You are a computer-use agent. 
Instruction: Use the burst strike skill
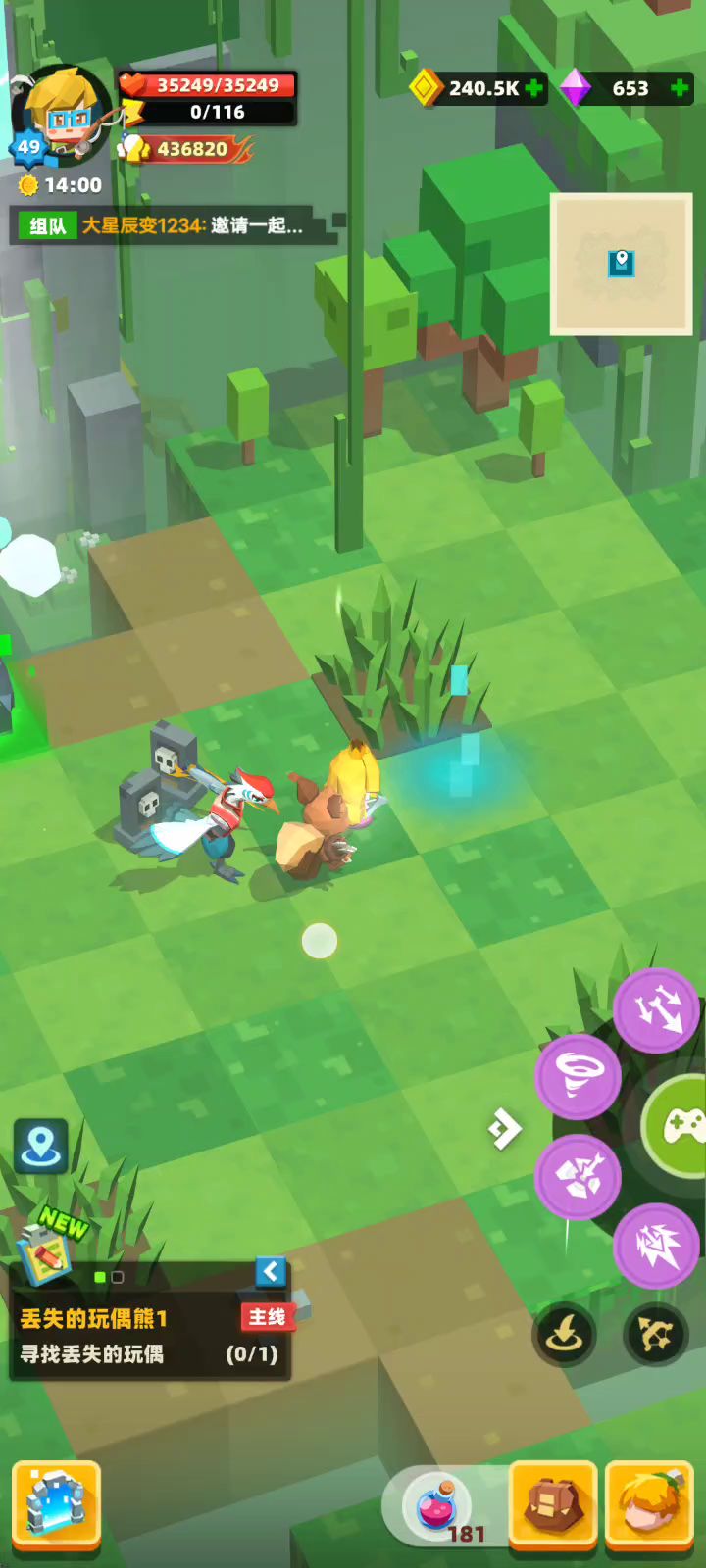click(x=657, y=1245)
